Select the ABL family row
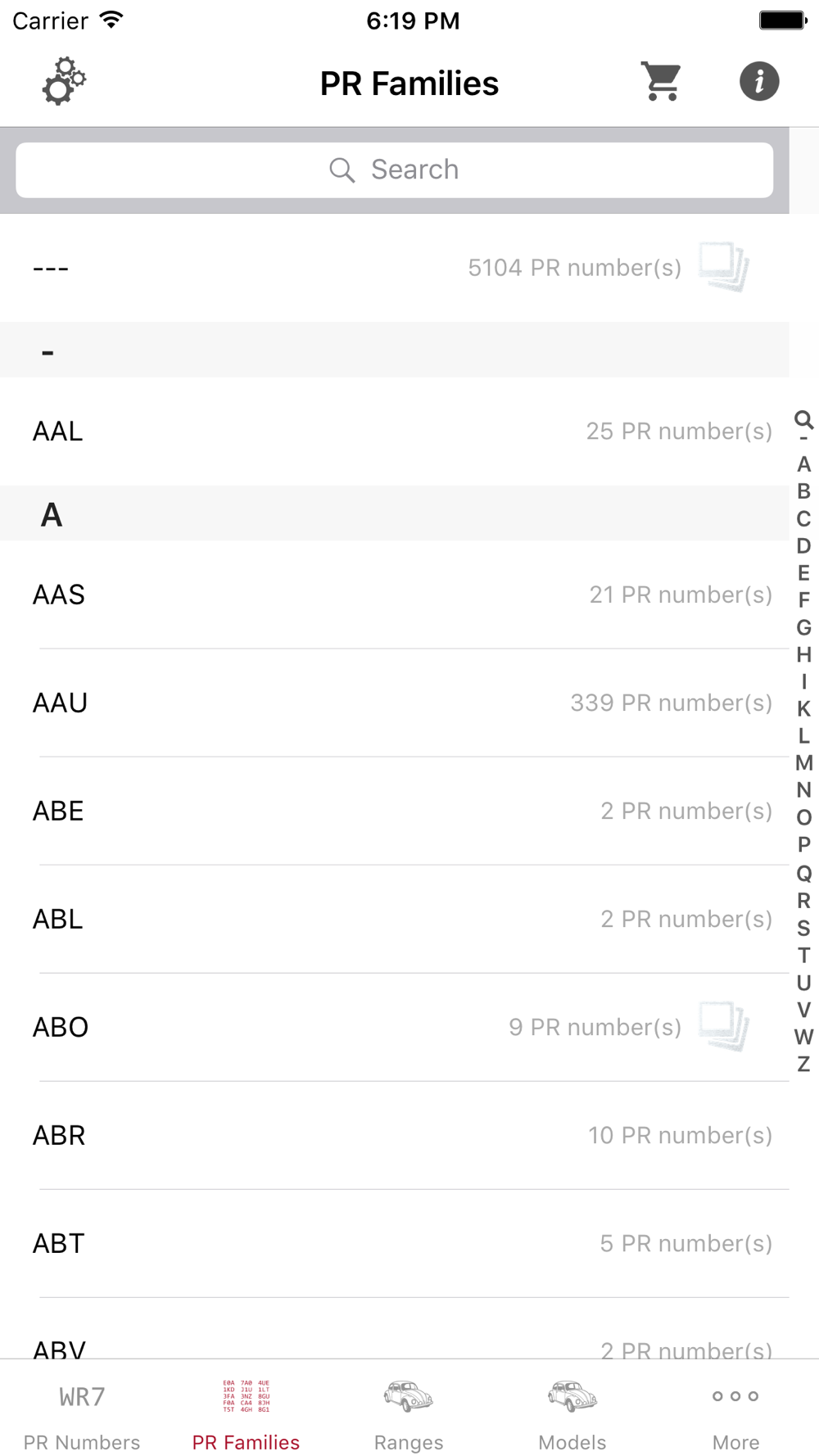819x1456 pixels. [394, 919]
